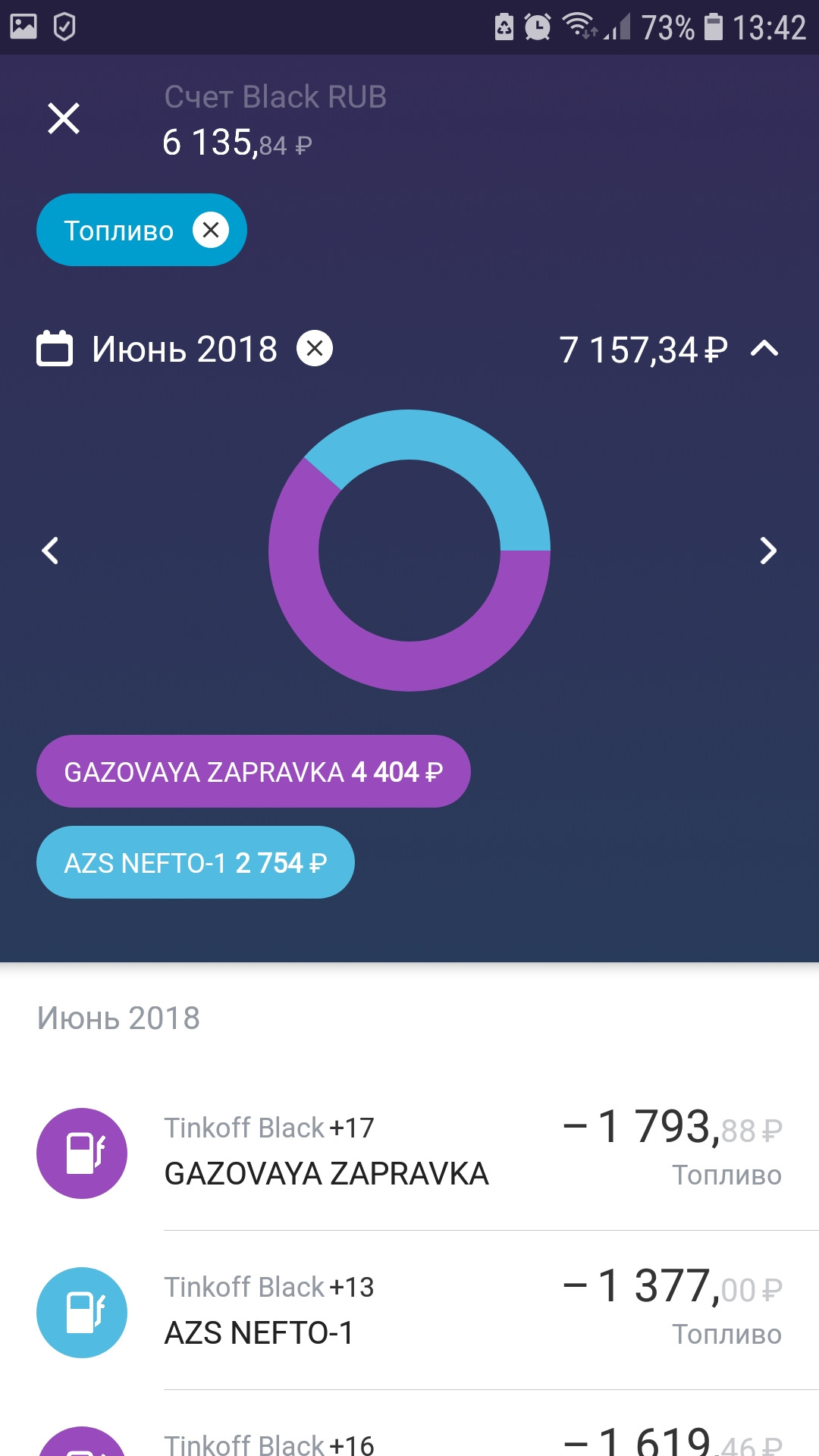Collapse the spending chart section
The height and width of the screenshot is (1456, 819).
click(764, 349)
